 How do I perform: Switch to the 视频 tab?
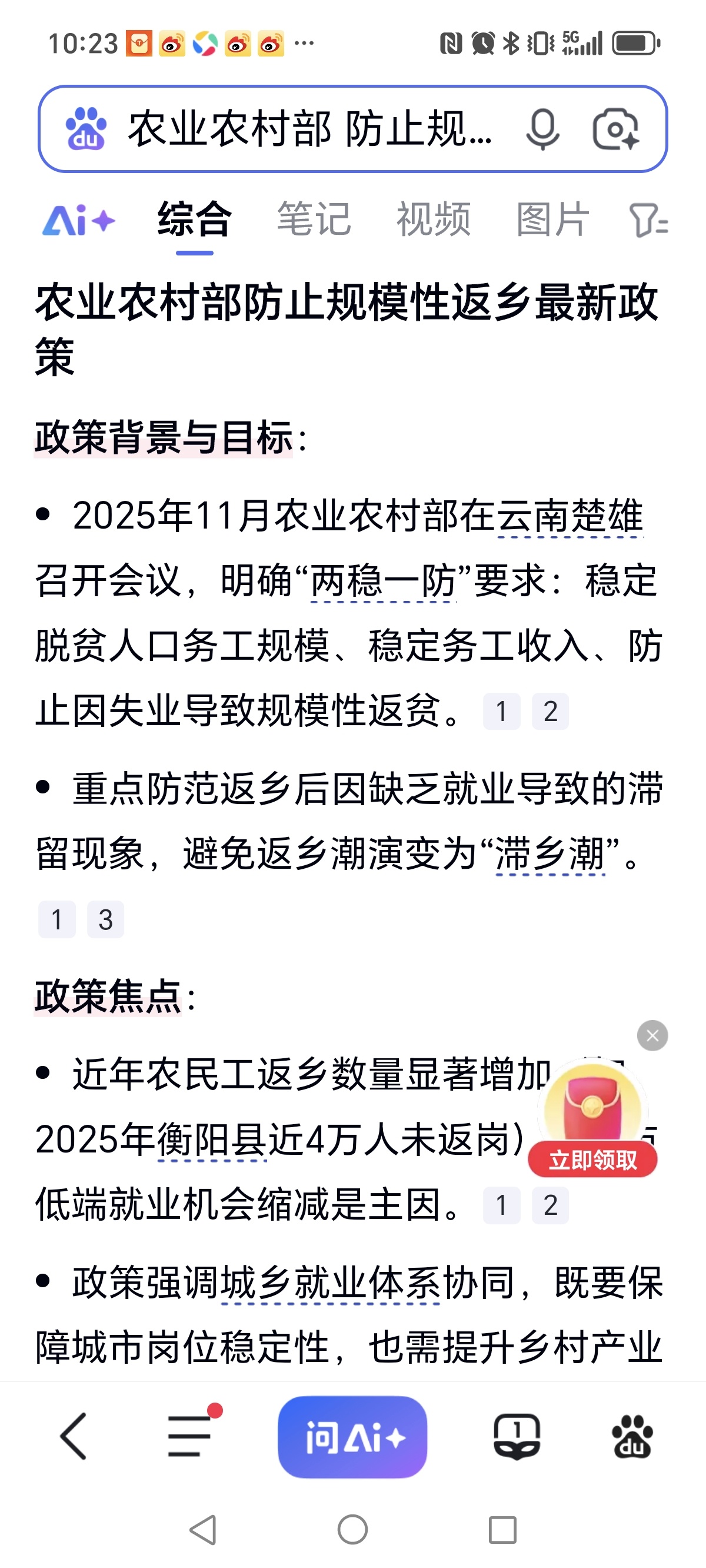point(434,220)
